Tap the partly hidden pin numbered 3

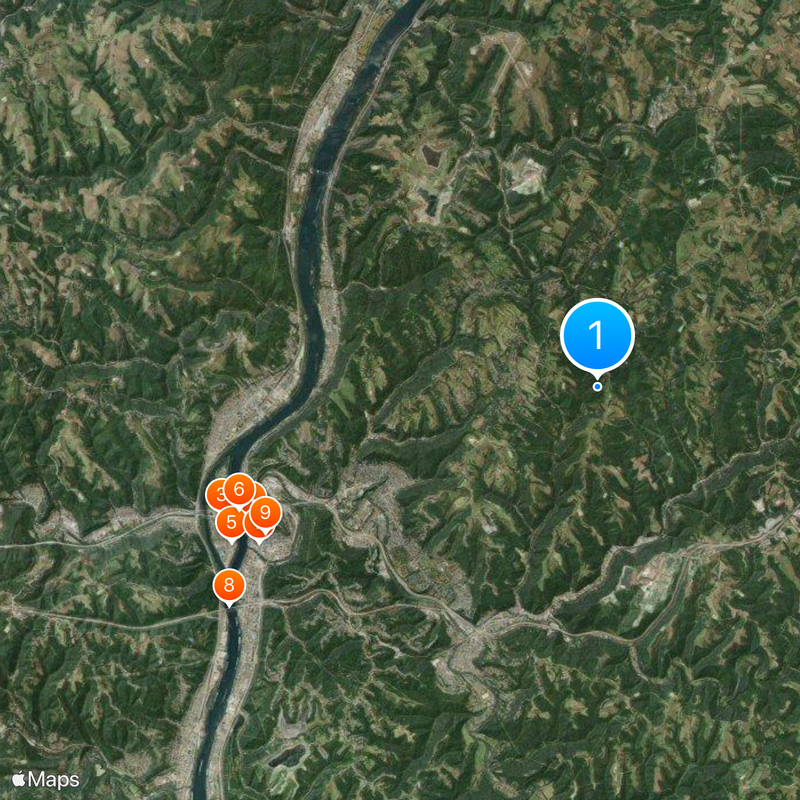[x=217, y=493]
